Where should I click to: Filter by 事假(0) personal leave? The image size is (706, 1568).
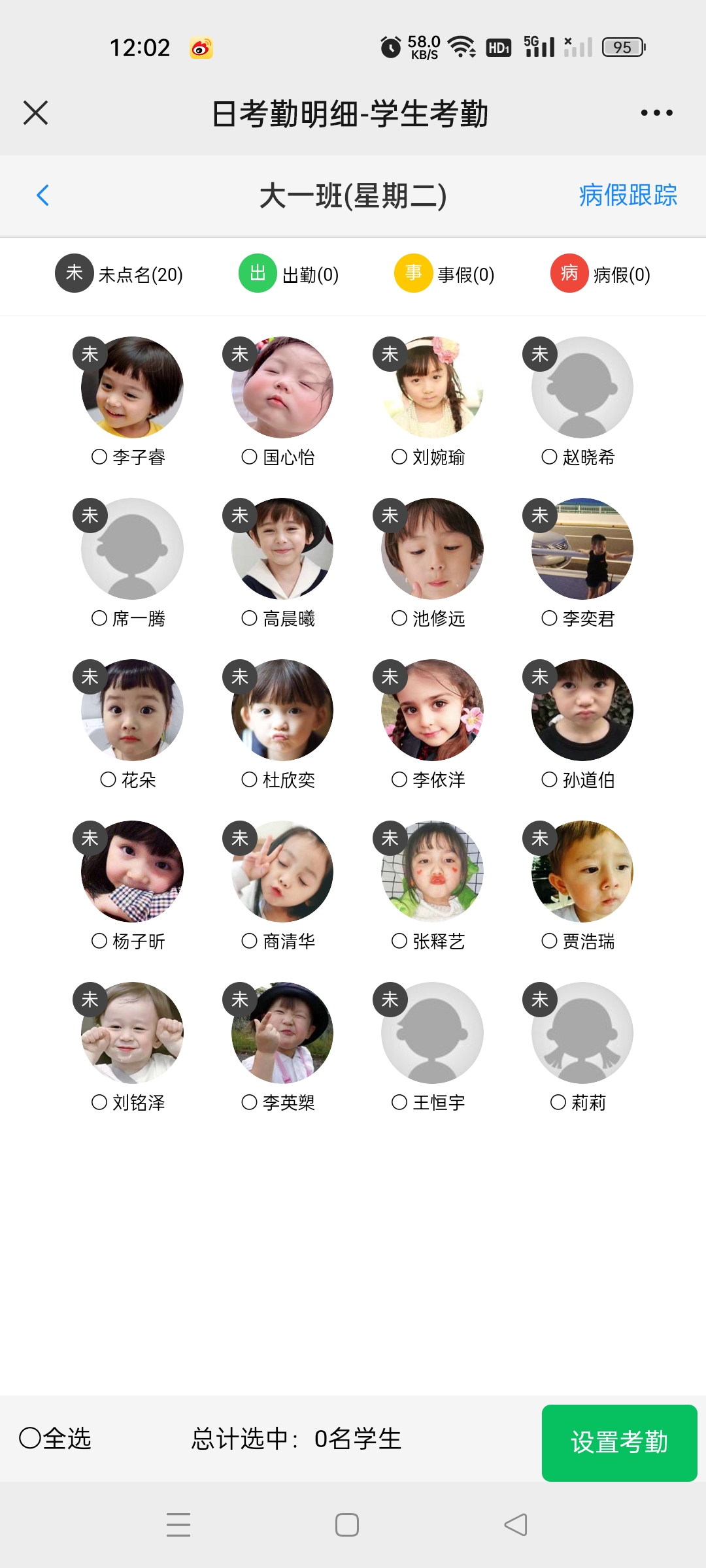[445, 274]
